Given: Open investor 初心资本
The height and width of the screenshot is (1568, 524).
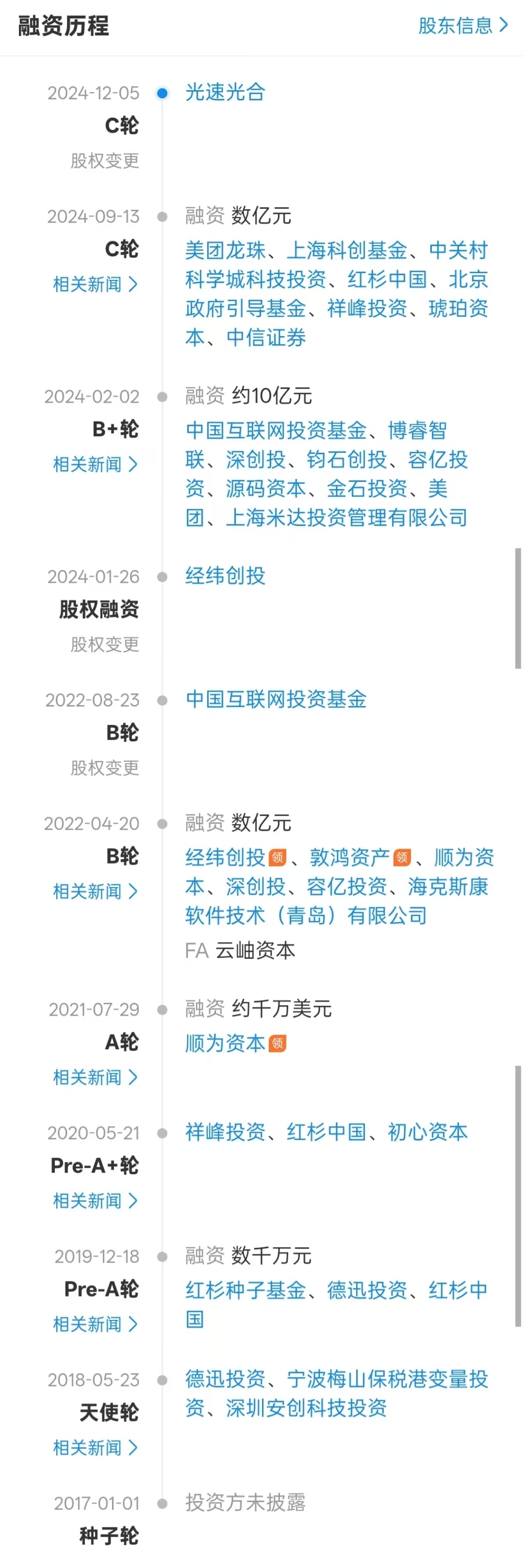Looking at the screenshot, I should pyautogui.click(x=427, y=1132).
